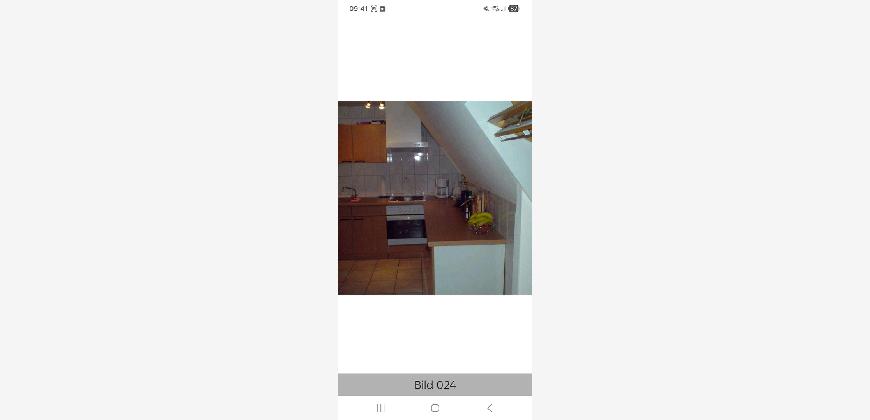
Task: Return to the home screen
Action: 435,408
